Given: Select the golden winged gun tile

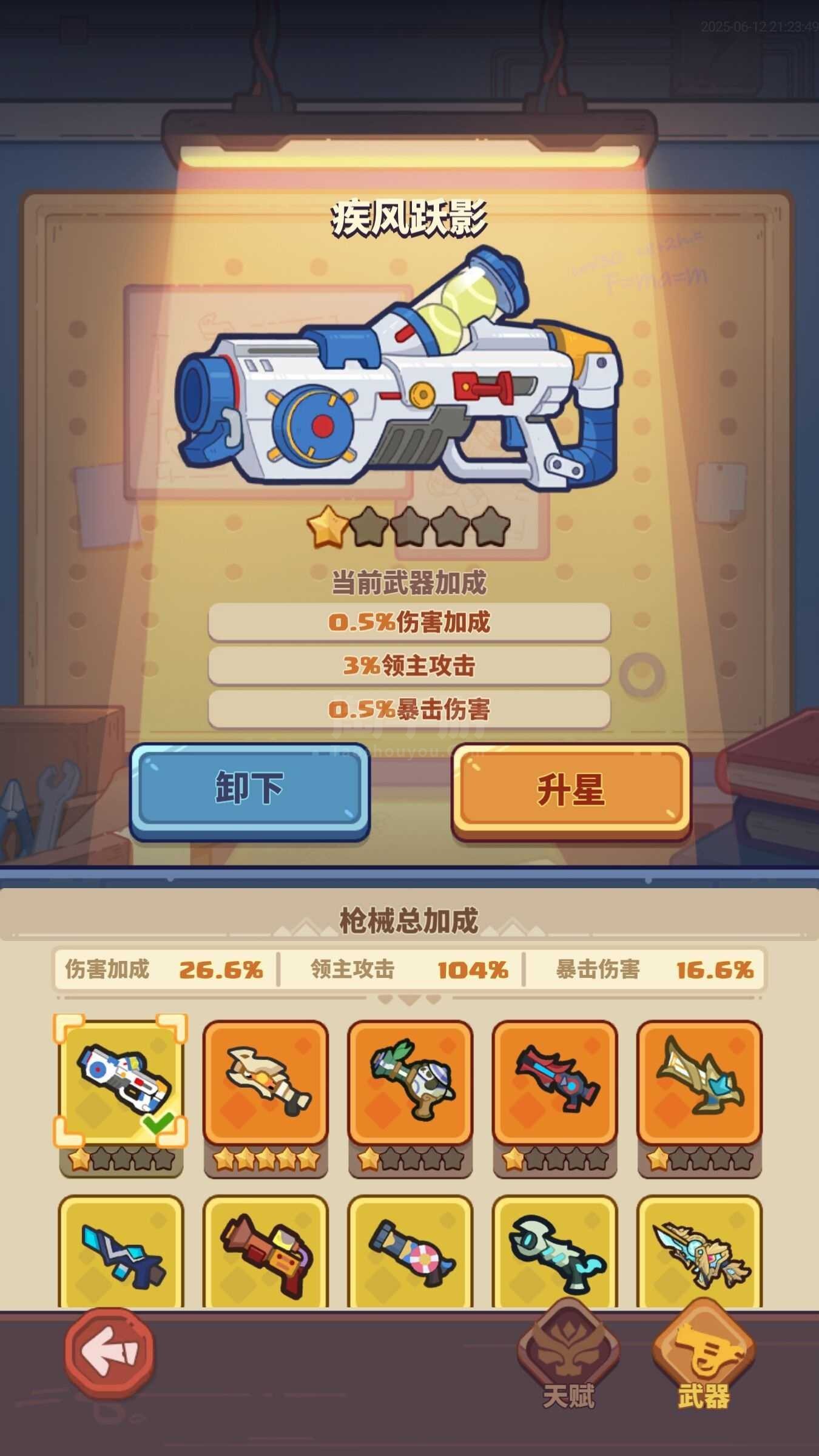Looking at the screenshot, I should click(x=699, y=1083).
